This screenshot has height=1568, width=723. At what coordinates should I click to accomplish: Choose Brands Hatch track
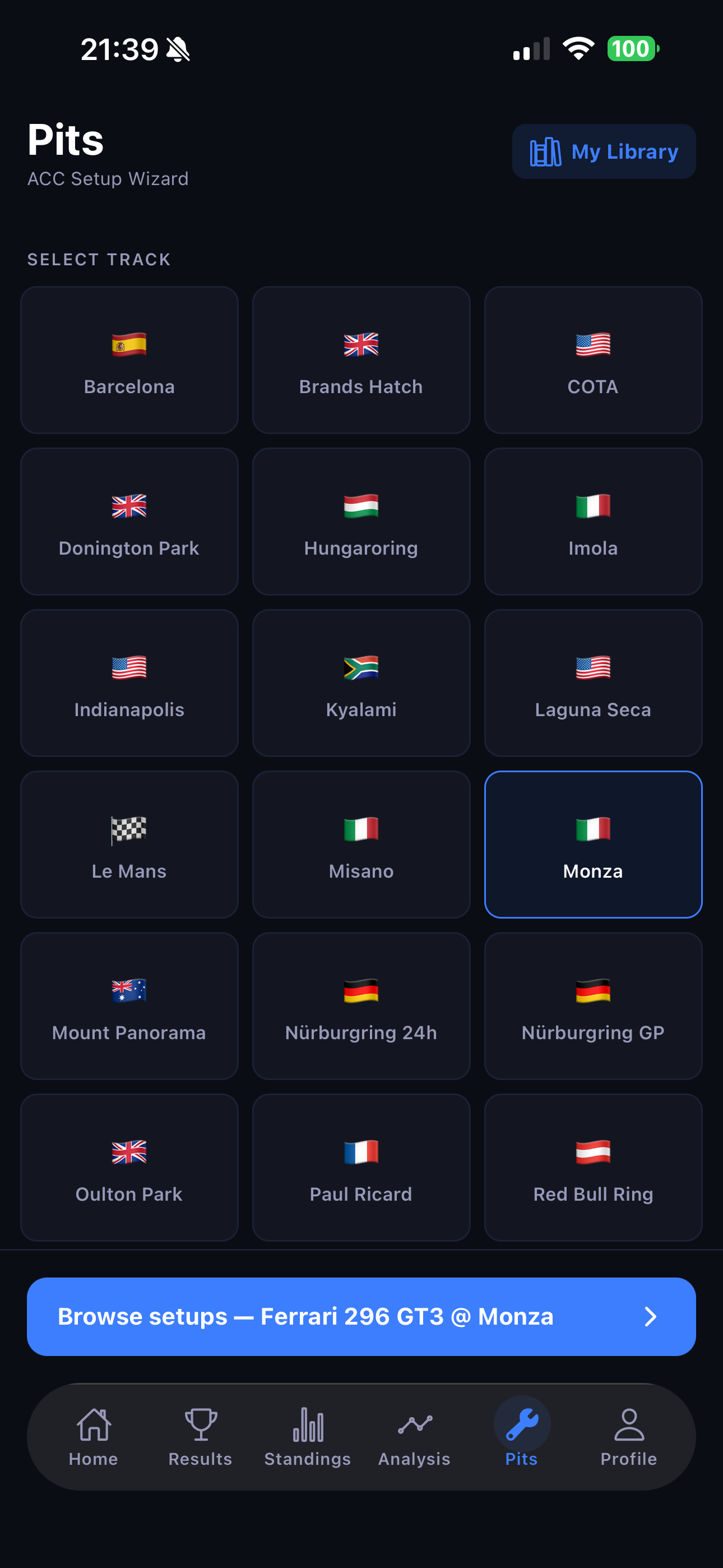pyautogui.click(x=361, y=359)
